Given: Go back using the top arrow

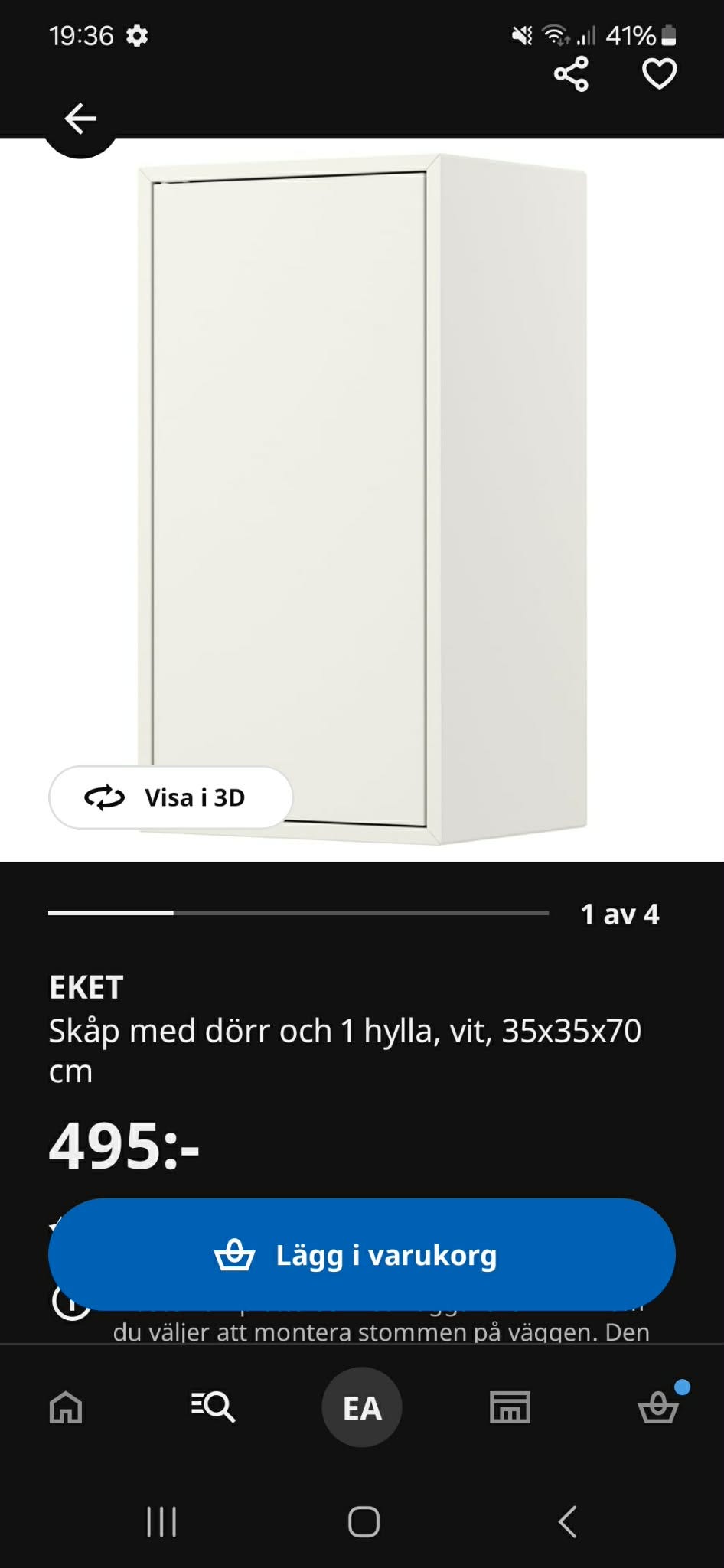Looking at the screenshot, I should (80, 119).
